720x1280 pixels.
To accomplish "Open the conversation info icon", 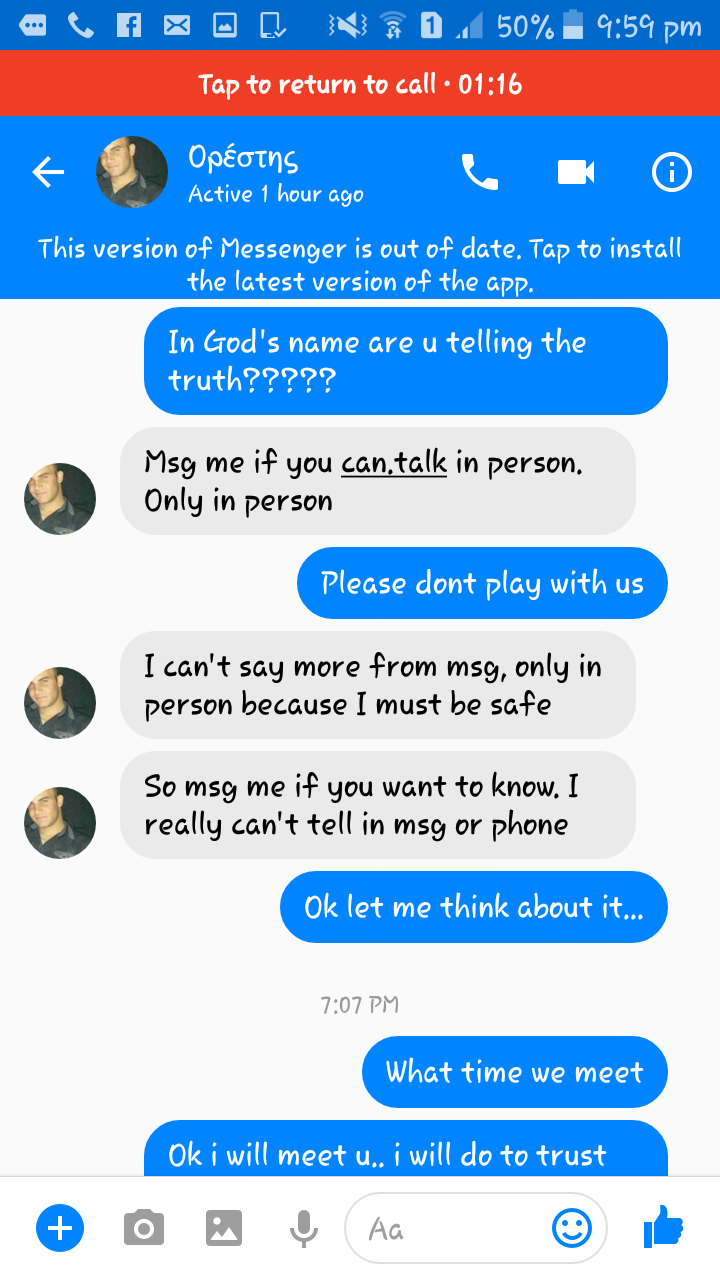I will click(671, 173).
